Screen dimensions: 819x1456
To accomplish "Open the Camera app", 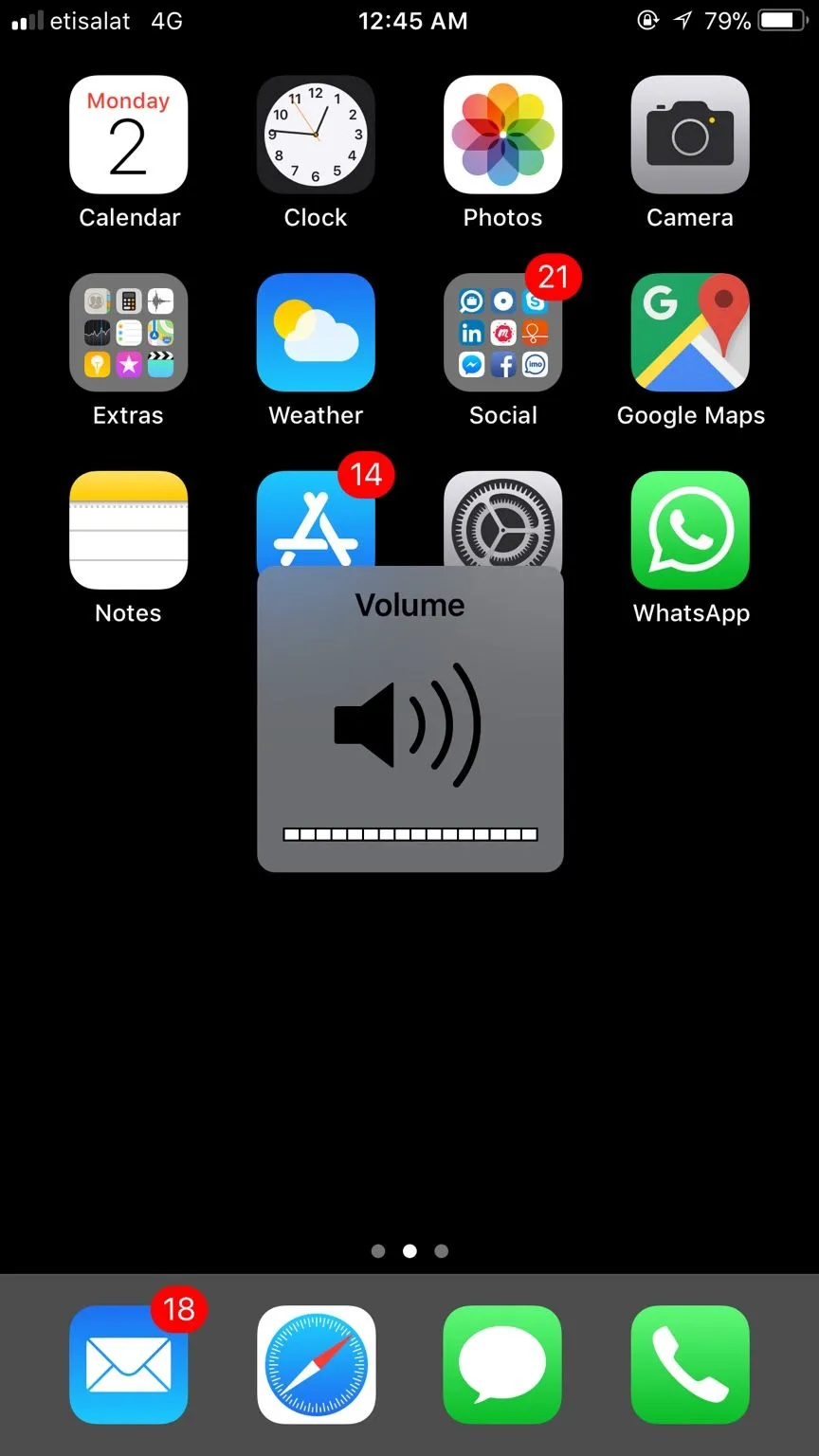I will 690,136.
